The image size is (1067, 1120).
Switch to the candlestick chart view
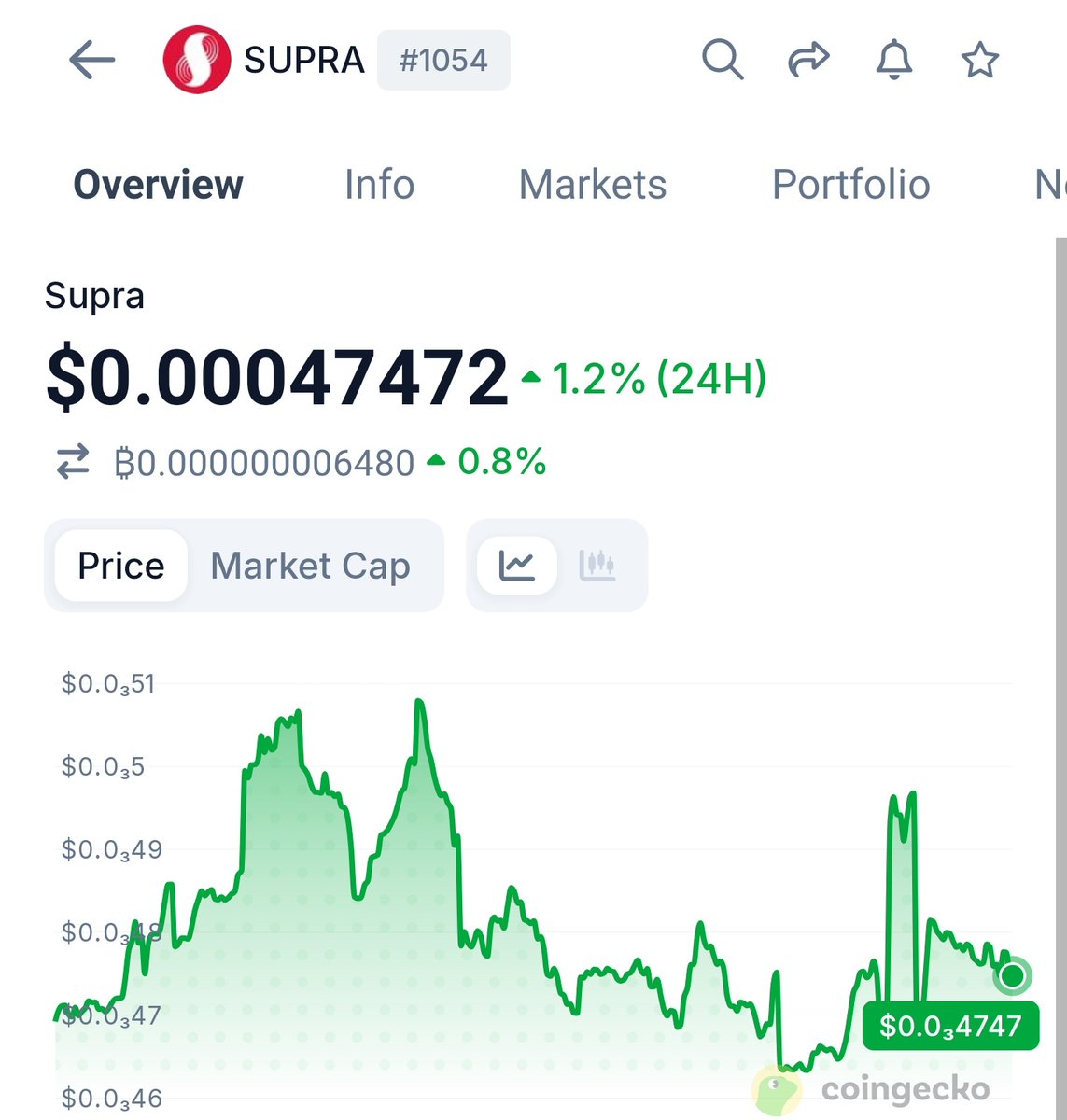[597, 566]
